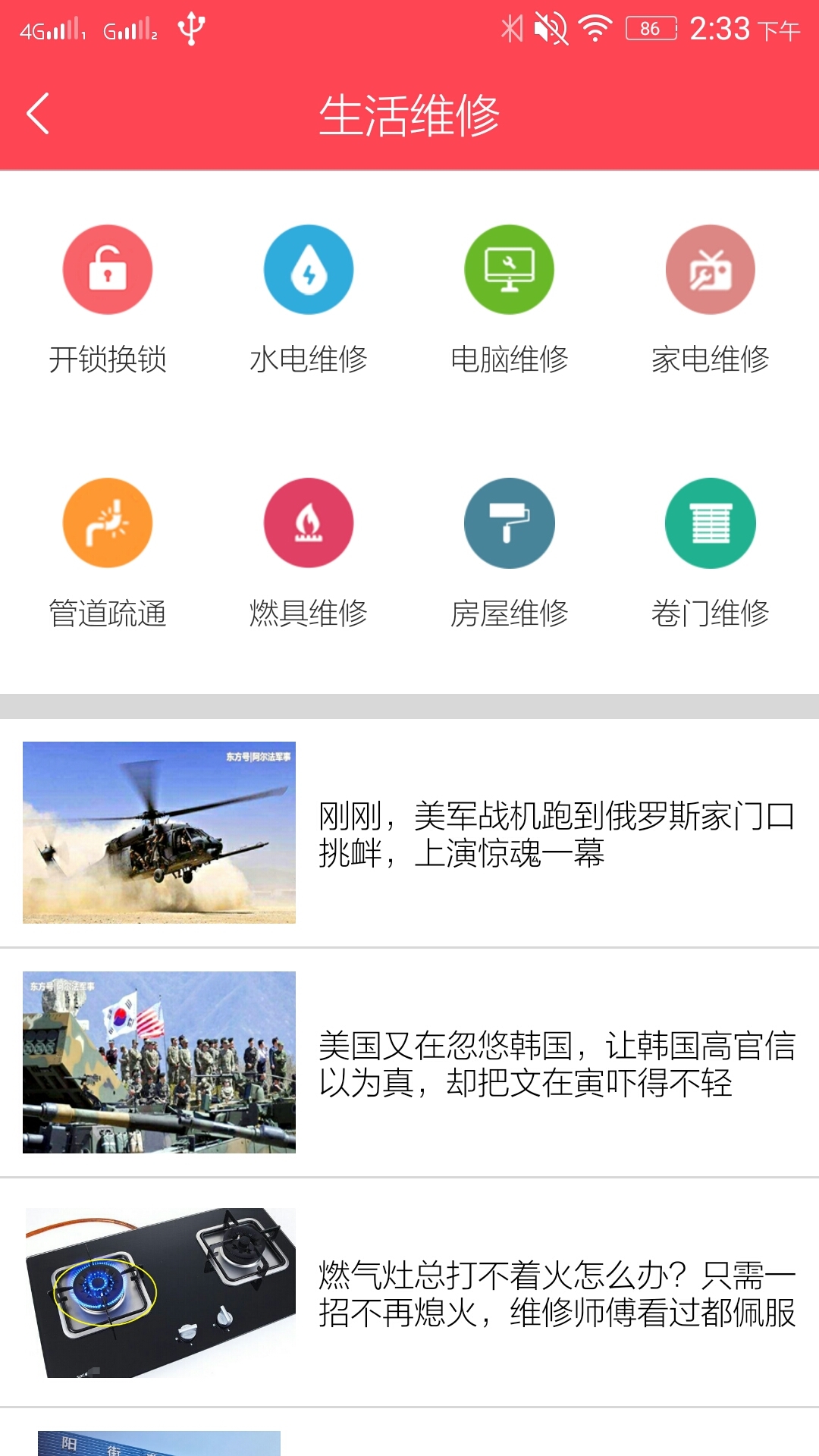Screen dimensions: 819x1456
Task: Open the 开锁换锁 lock service icon
Action: tap(106, 269)
